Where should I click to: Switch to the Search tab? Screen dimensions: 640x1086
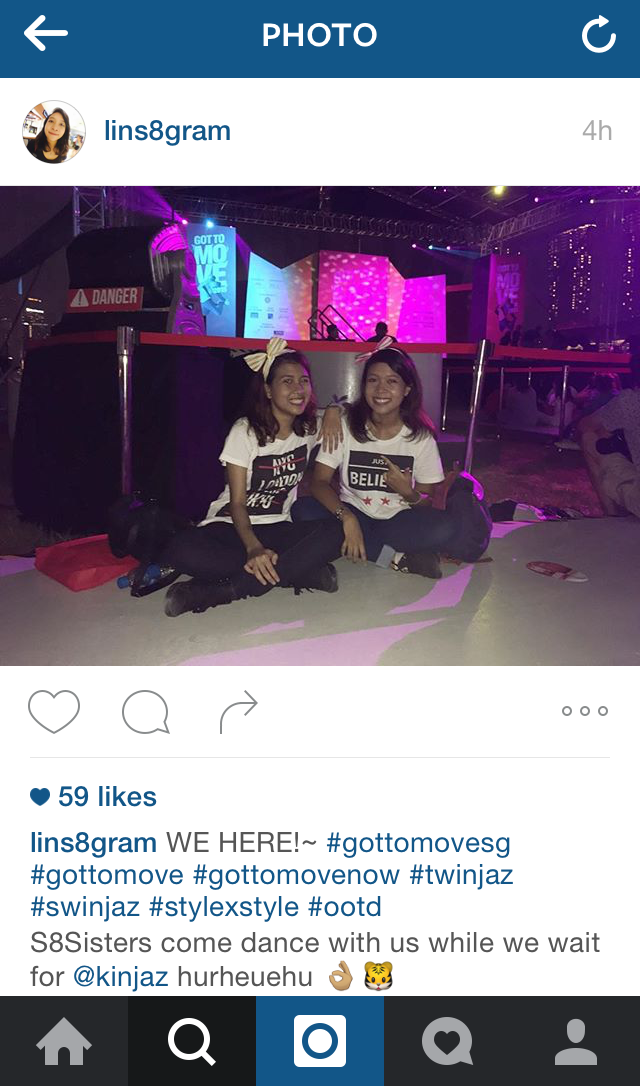coord(192,1041)
